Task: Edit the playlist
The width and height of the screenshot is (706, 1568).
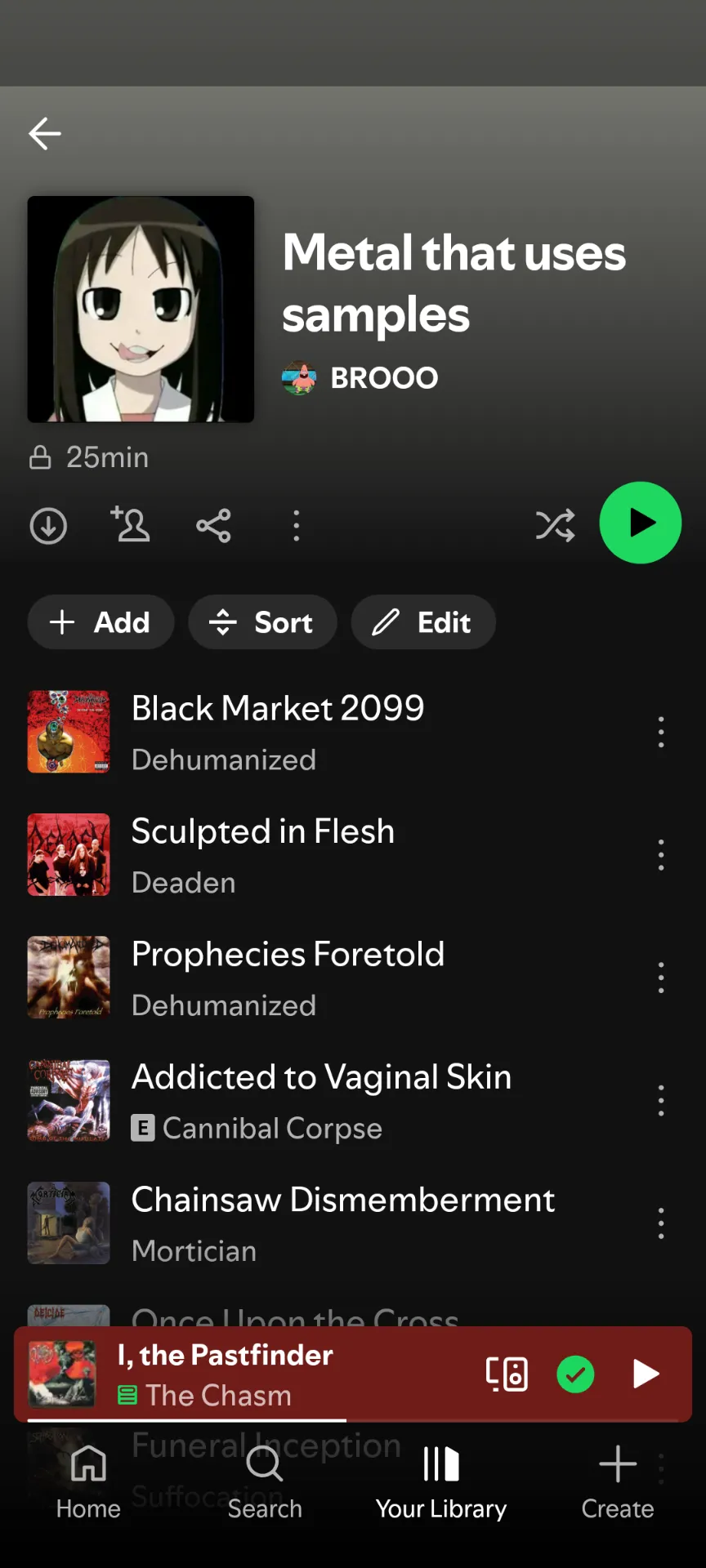Action: click(422, 622)
